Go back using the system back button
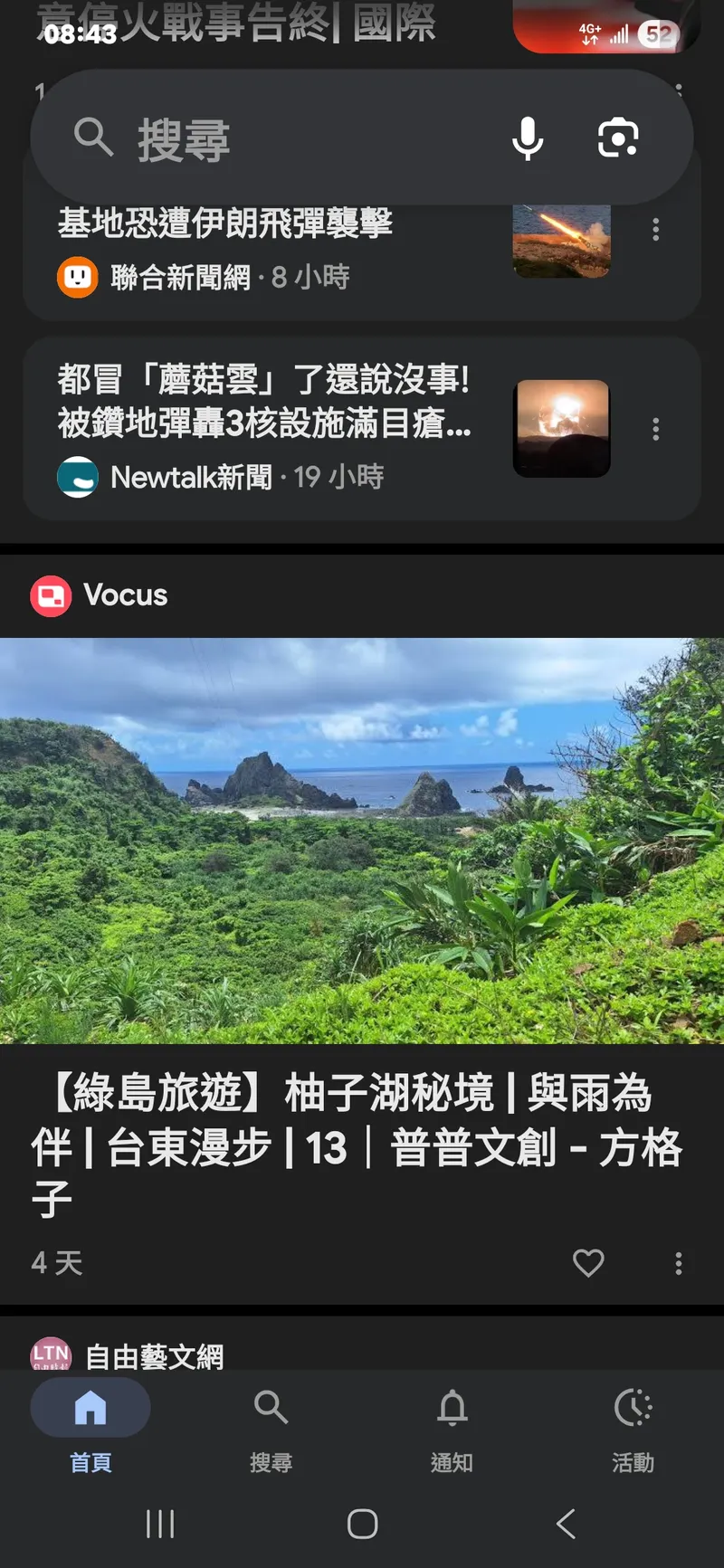The height and width of the screenshot is (1568, 724). [x=567, y=1524]
